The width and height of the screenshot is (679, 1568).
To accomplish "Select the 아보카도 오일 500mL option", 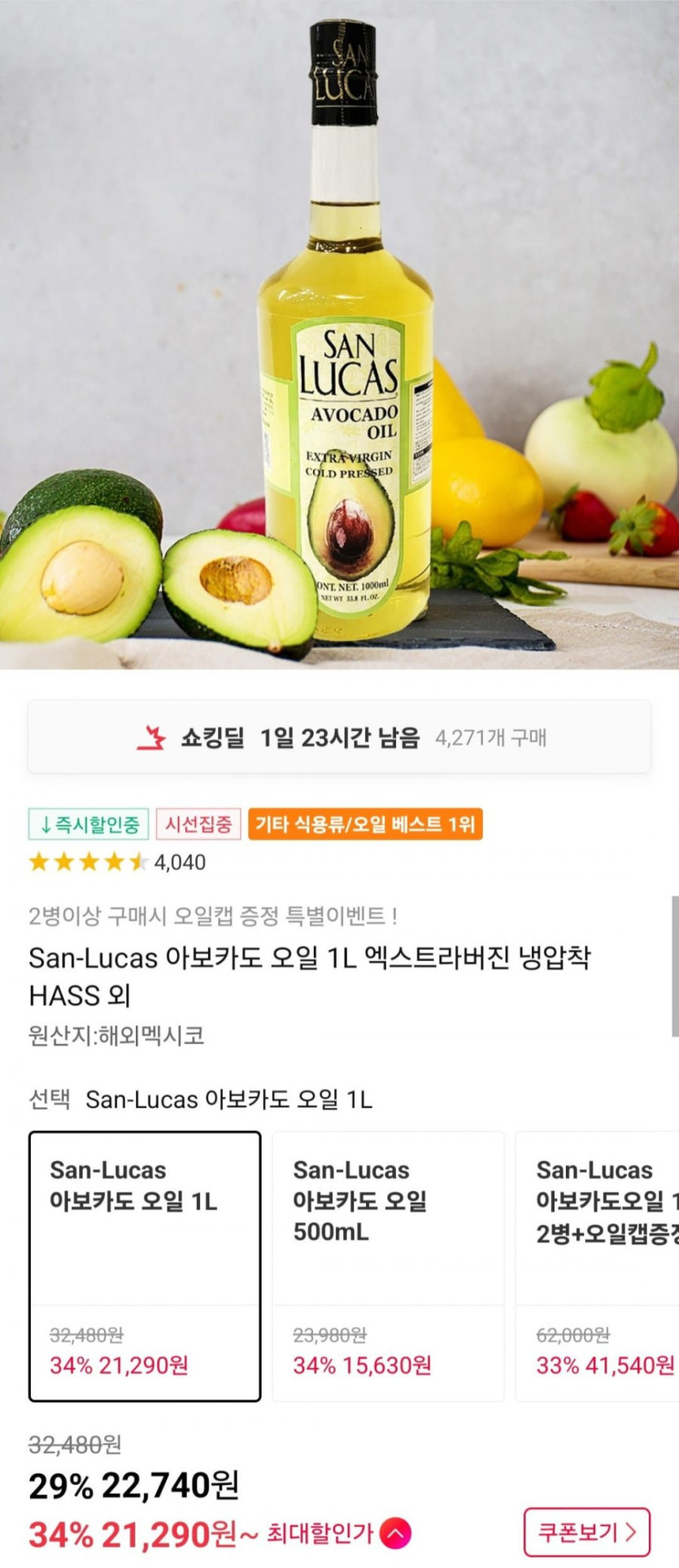I will click(x=388, y=1266).
